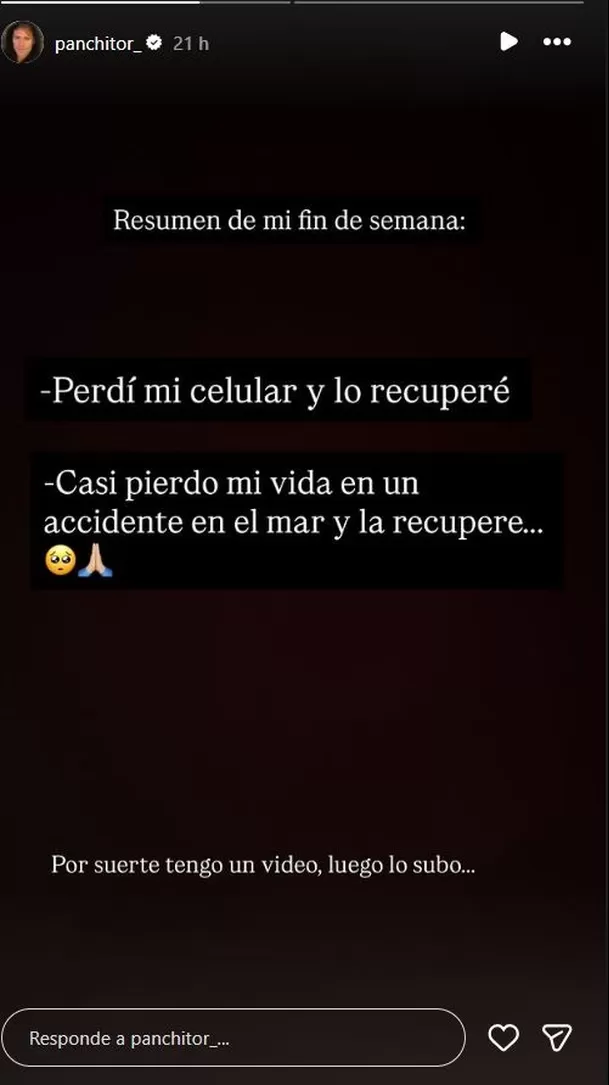The width and height of the screenshot is (609, 1085).
Task: Open panchitor_ profile picture
Action: coord(22,43)
